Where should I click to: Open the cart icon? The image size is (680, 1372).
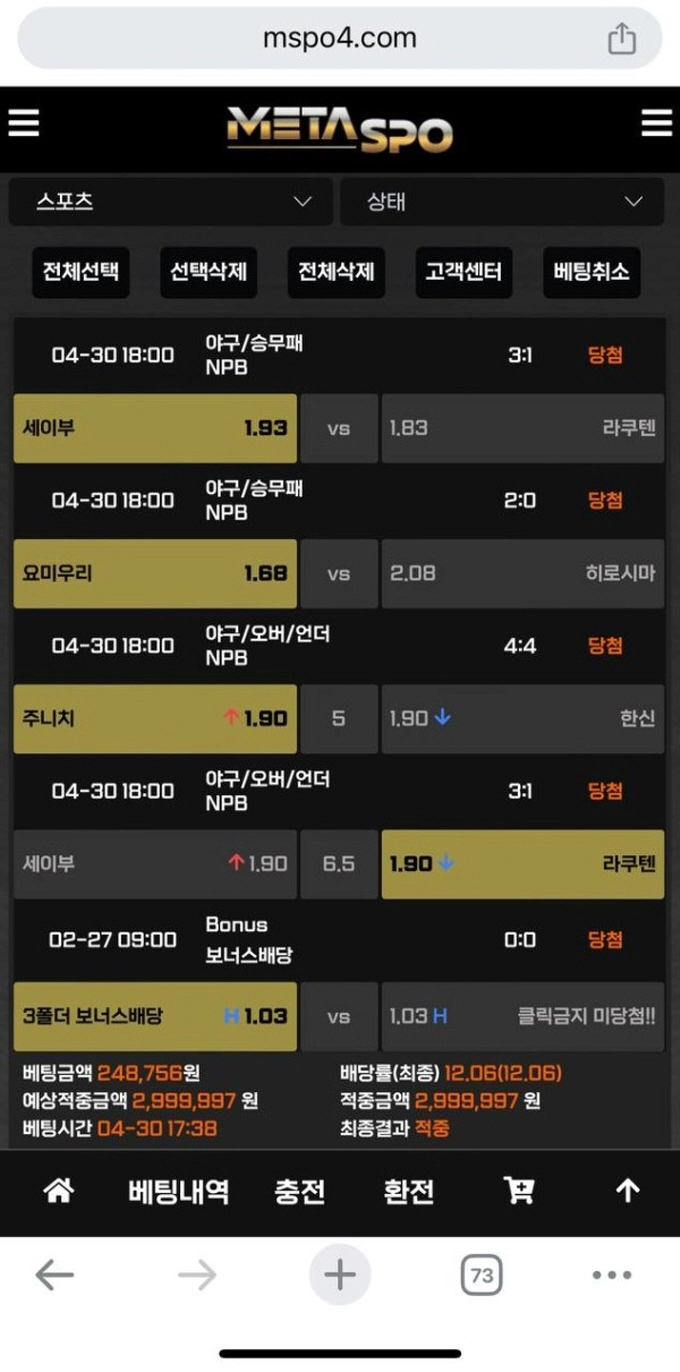click(519, 1191)
